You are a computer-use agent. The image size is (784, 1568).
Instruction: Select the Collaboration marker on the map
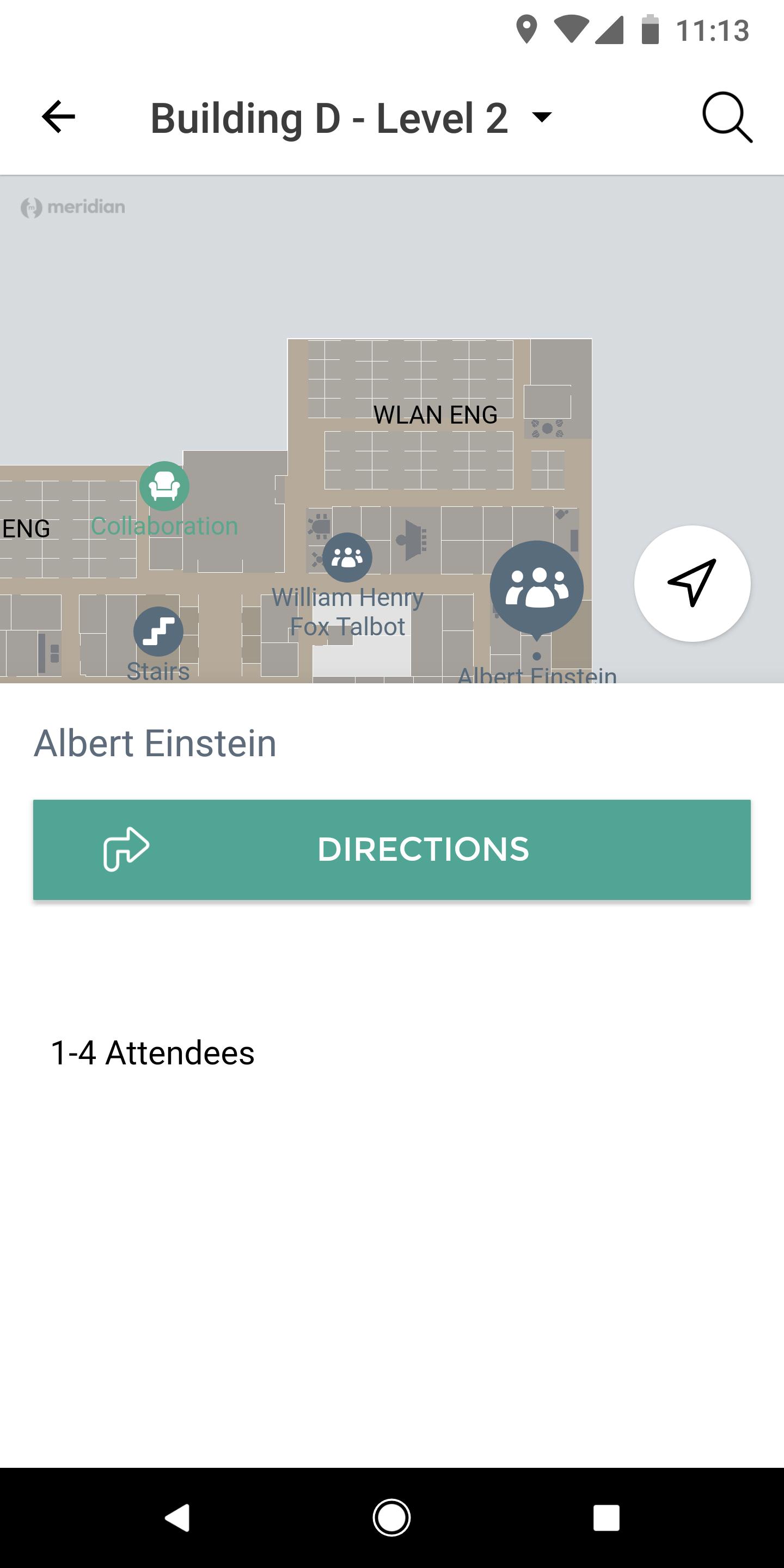pos(164,486)
